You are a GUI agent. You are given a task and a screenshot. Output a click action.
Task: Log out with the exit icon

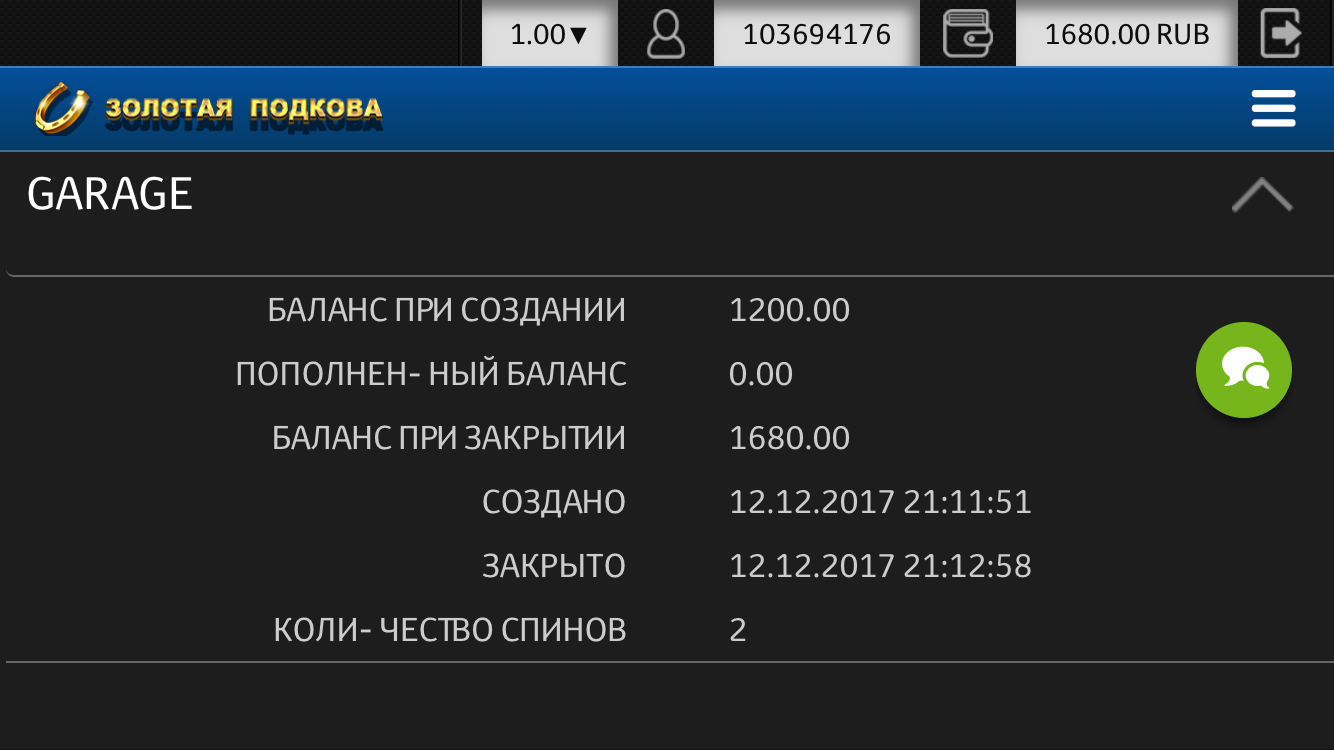pos(1284,35)
